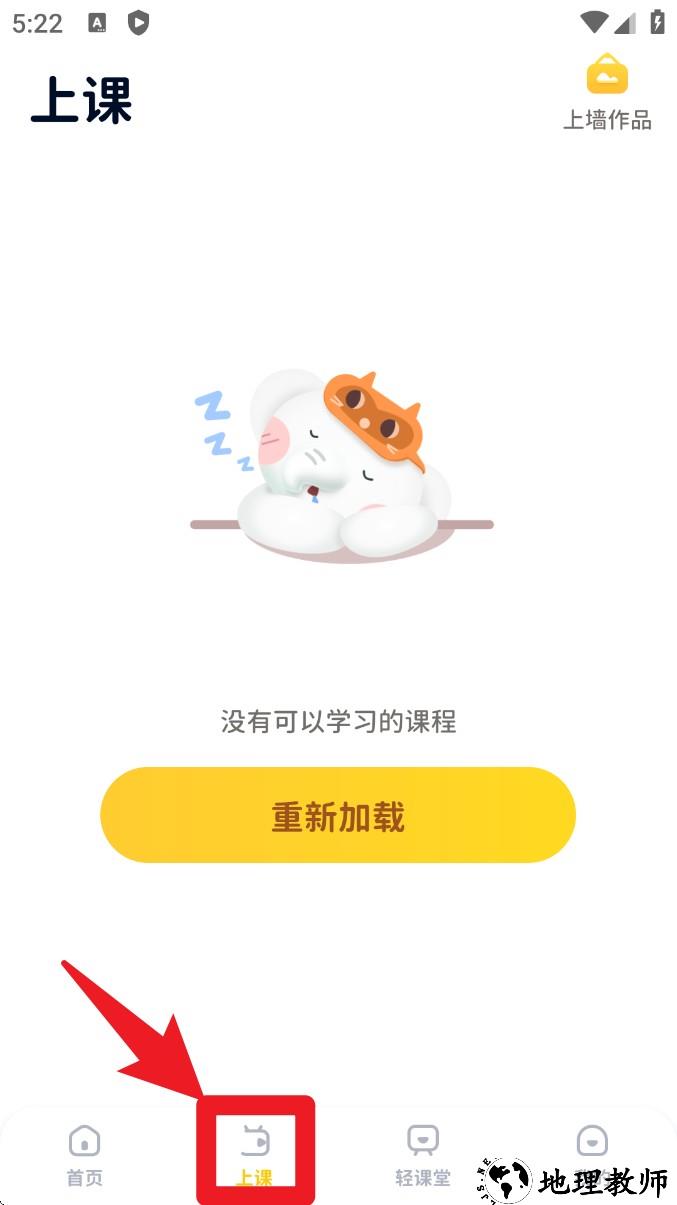Go to the 轻课堂 tab
677x1205 pixels.
point(423,1155)
